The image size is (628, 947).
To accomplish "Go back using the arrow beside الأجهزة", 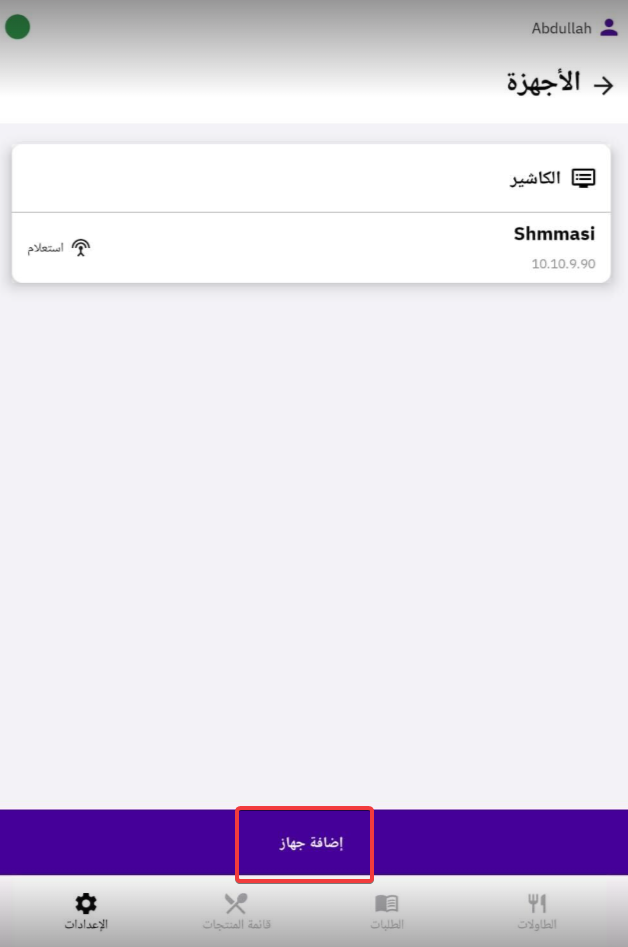I will [x=603, y=86].
